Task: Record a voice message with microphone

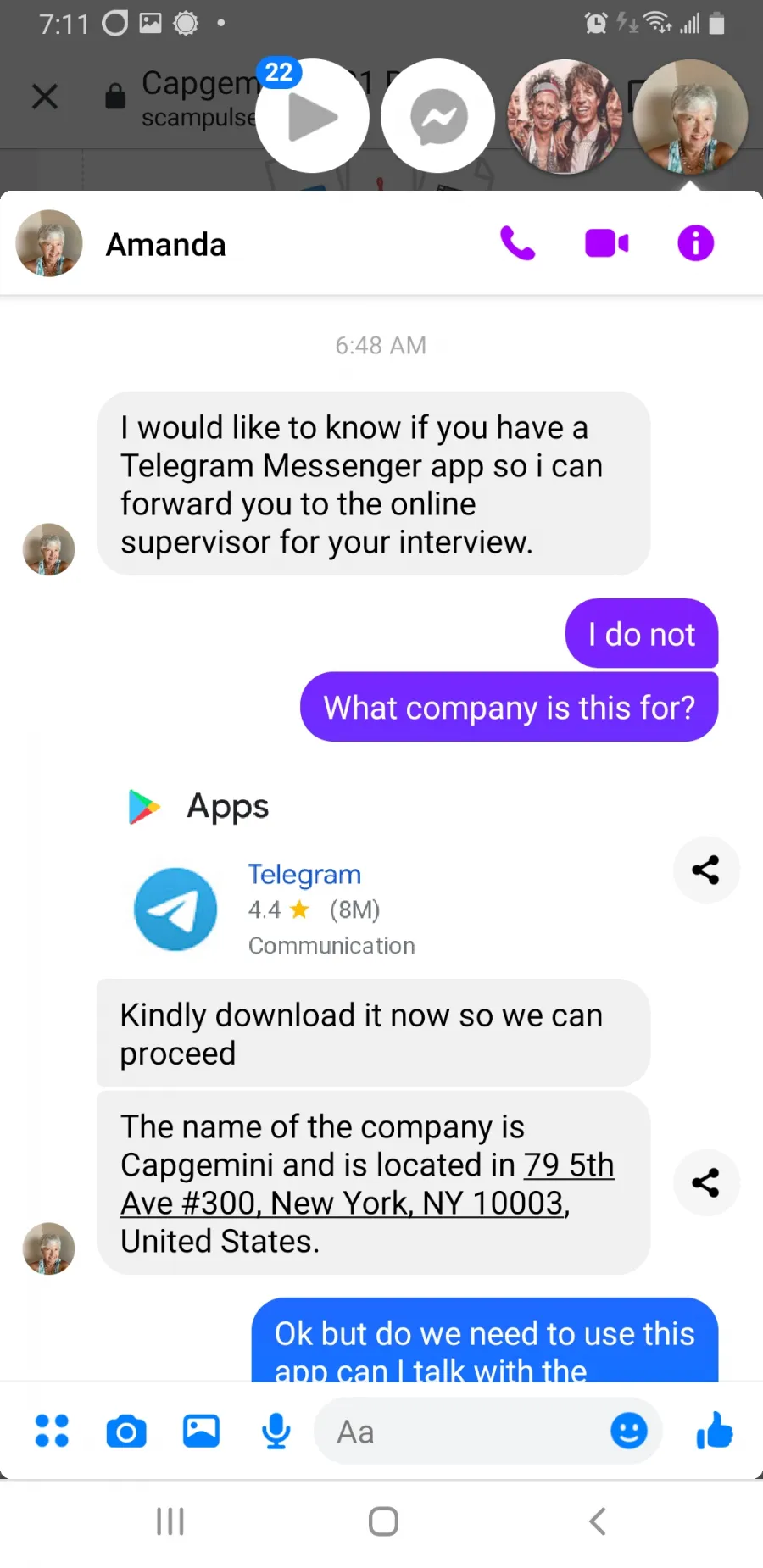Action: pos(276,1432)
